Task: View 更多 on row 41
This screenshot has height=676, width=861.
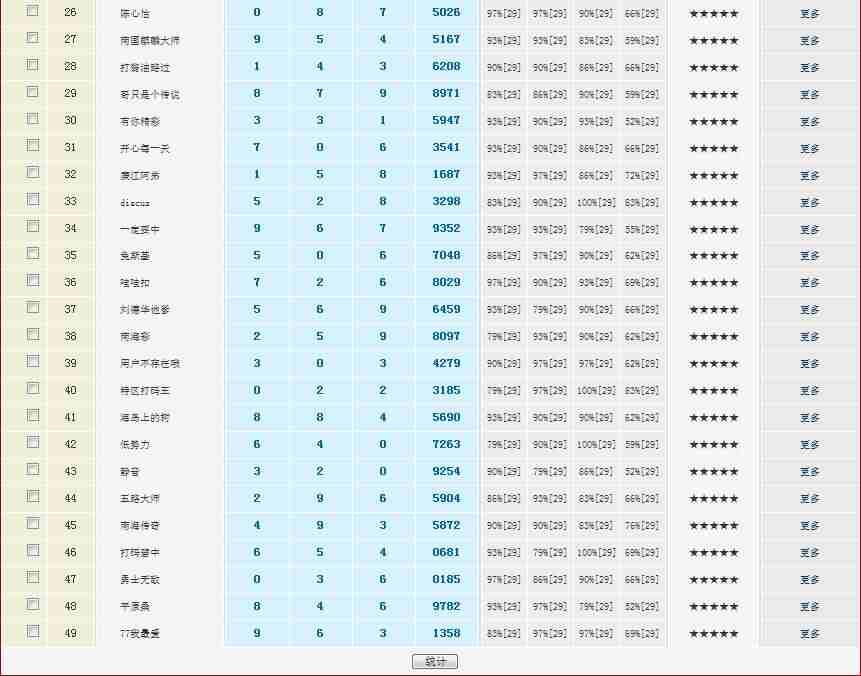Action: (x=809, y=419)
